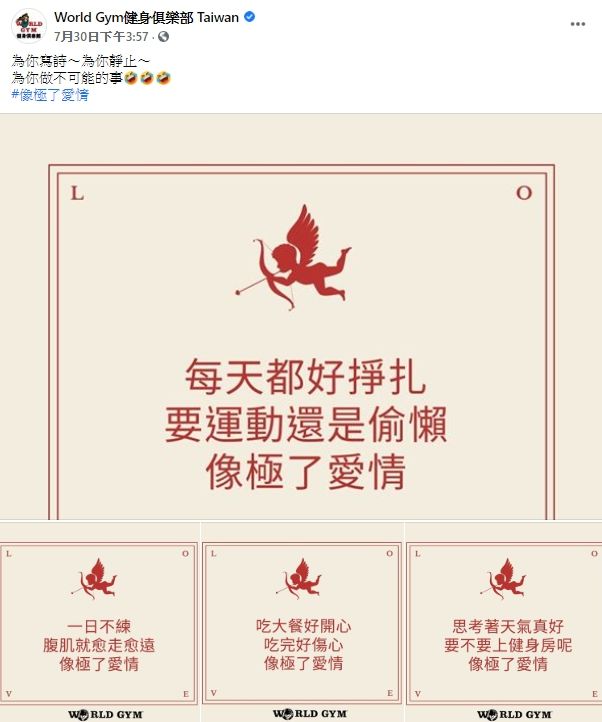Tap the hashtag #像極了愛情
The height and width of the screenshot is (722, 602).
click(50, 94)
